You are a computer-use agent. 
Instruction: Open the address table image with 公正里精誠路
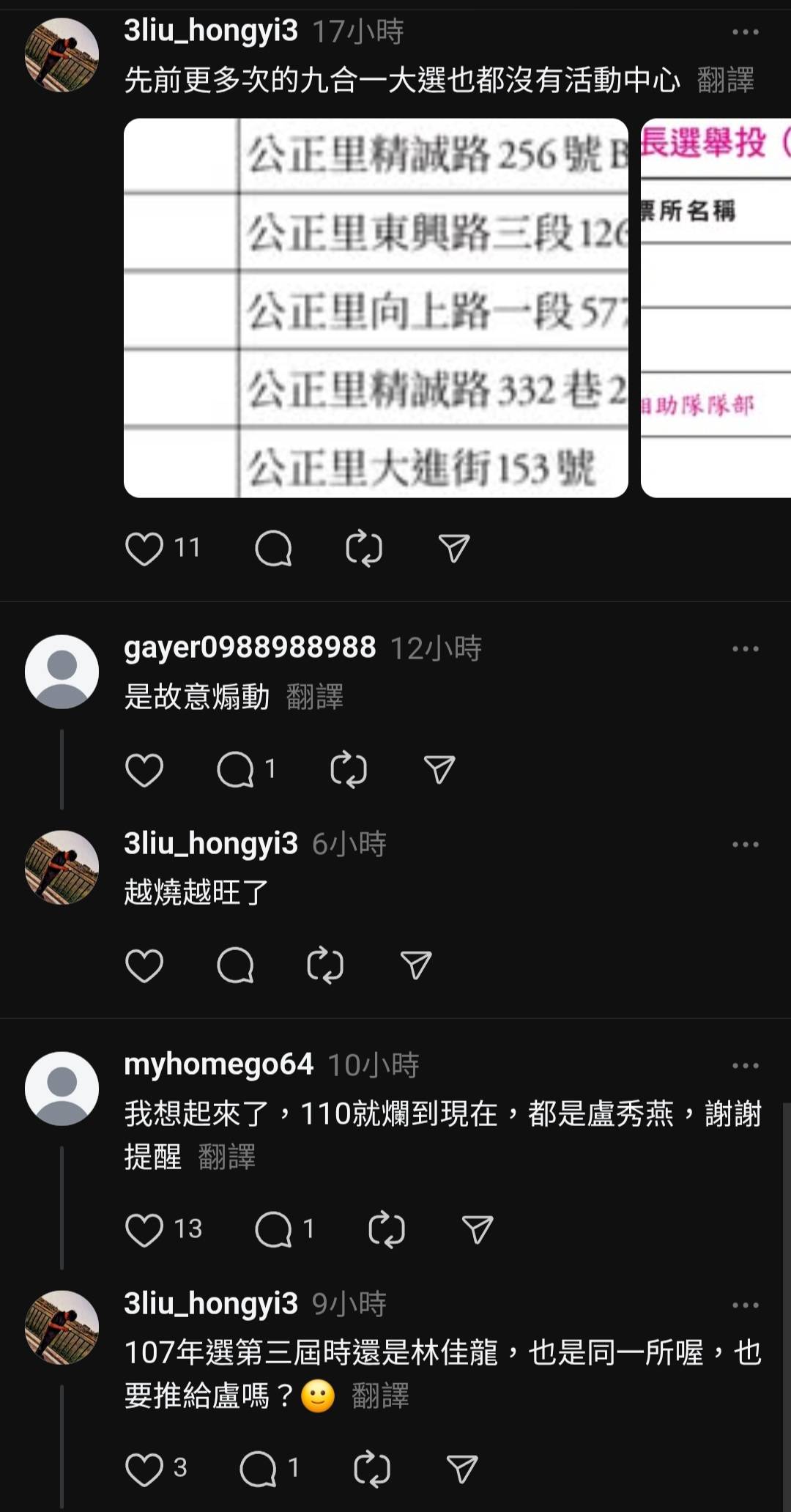pyautogui.click(x=376, y=308)
